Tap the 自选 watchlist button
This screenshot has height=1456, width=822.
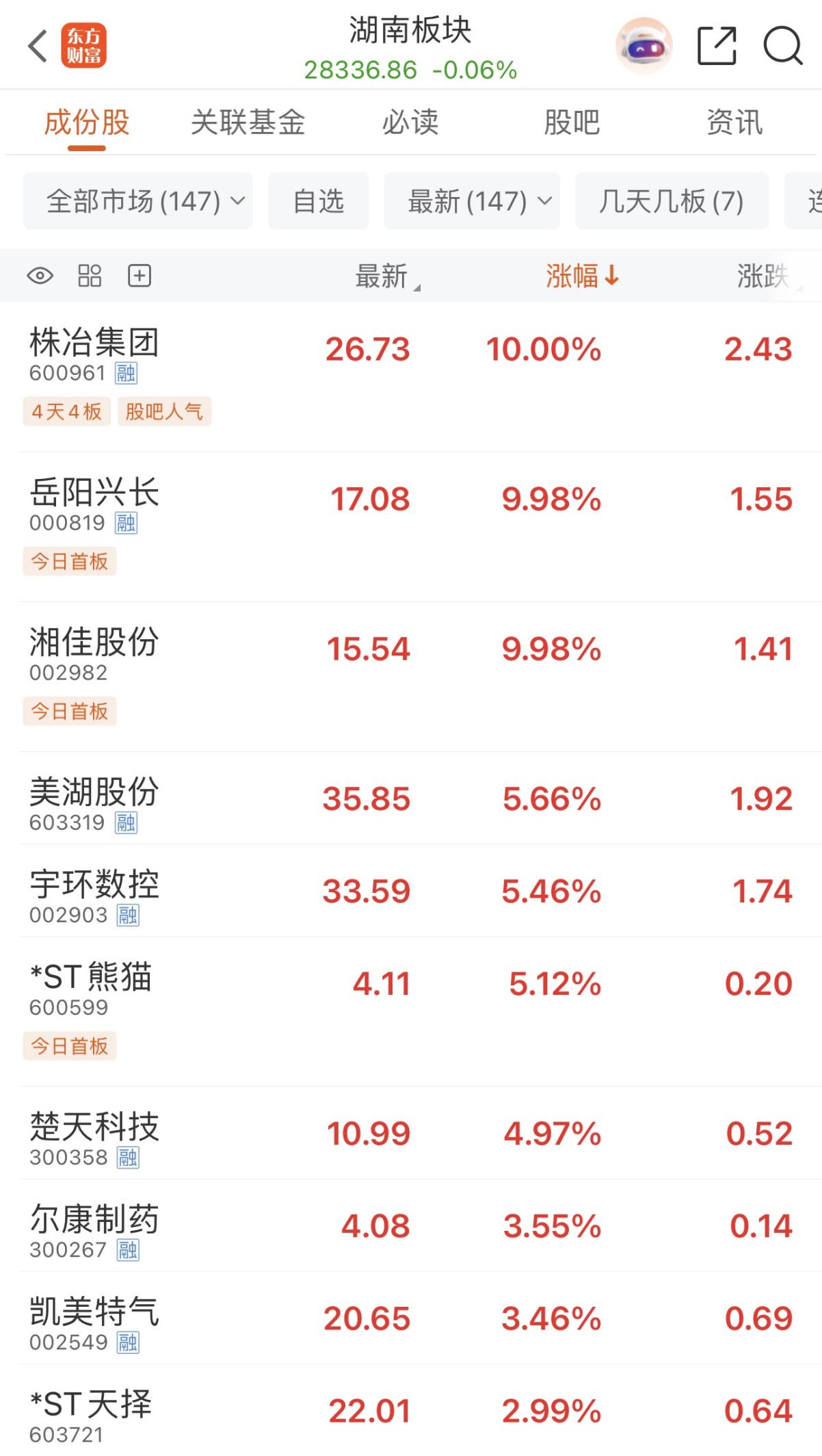click(319, 200)
